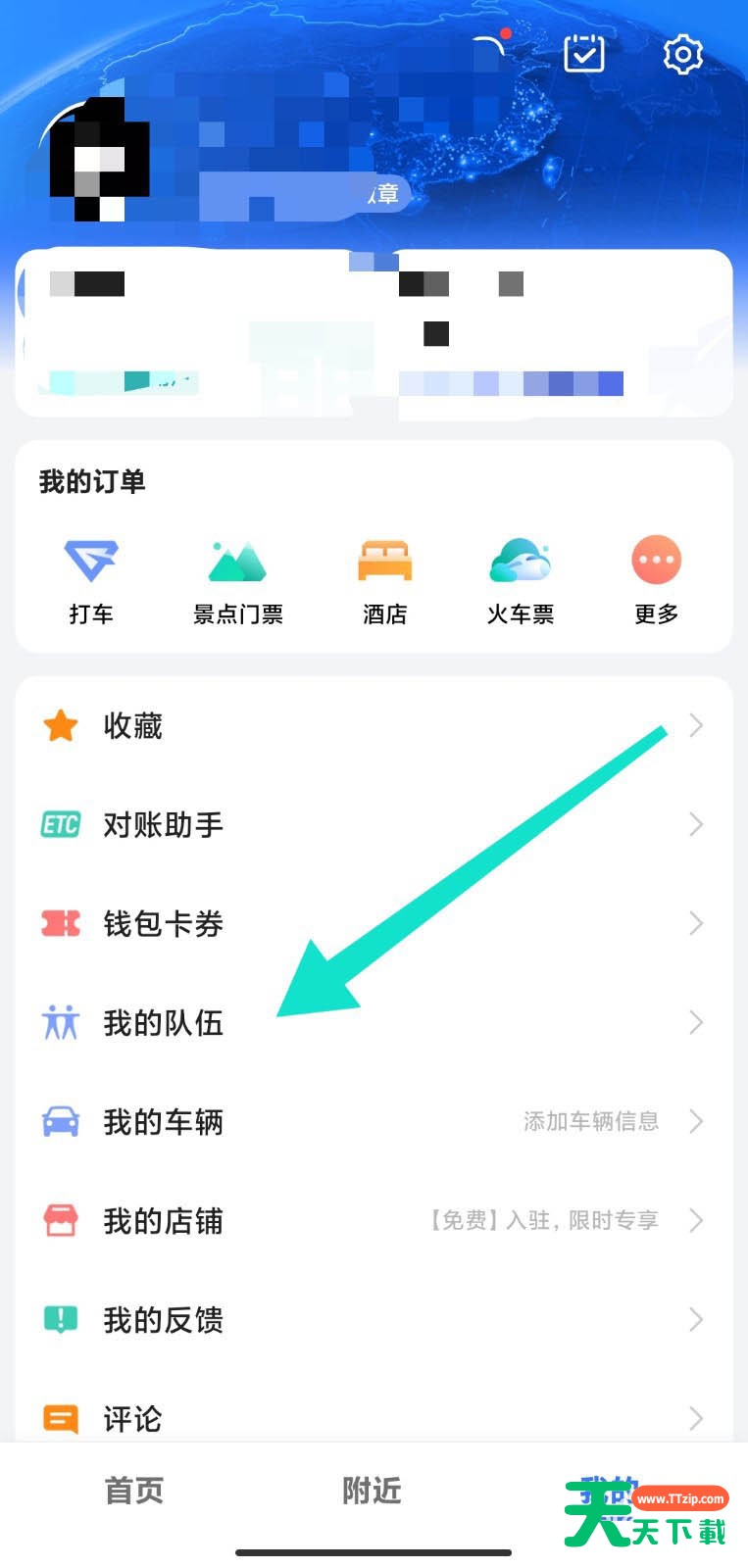The width and height of the screenshot is (748, 1568).
Task: Open 我的反馈
Action: coord(374,1320)
